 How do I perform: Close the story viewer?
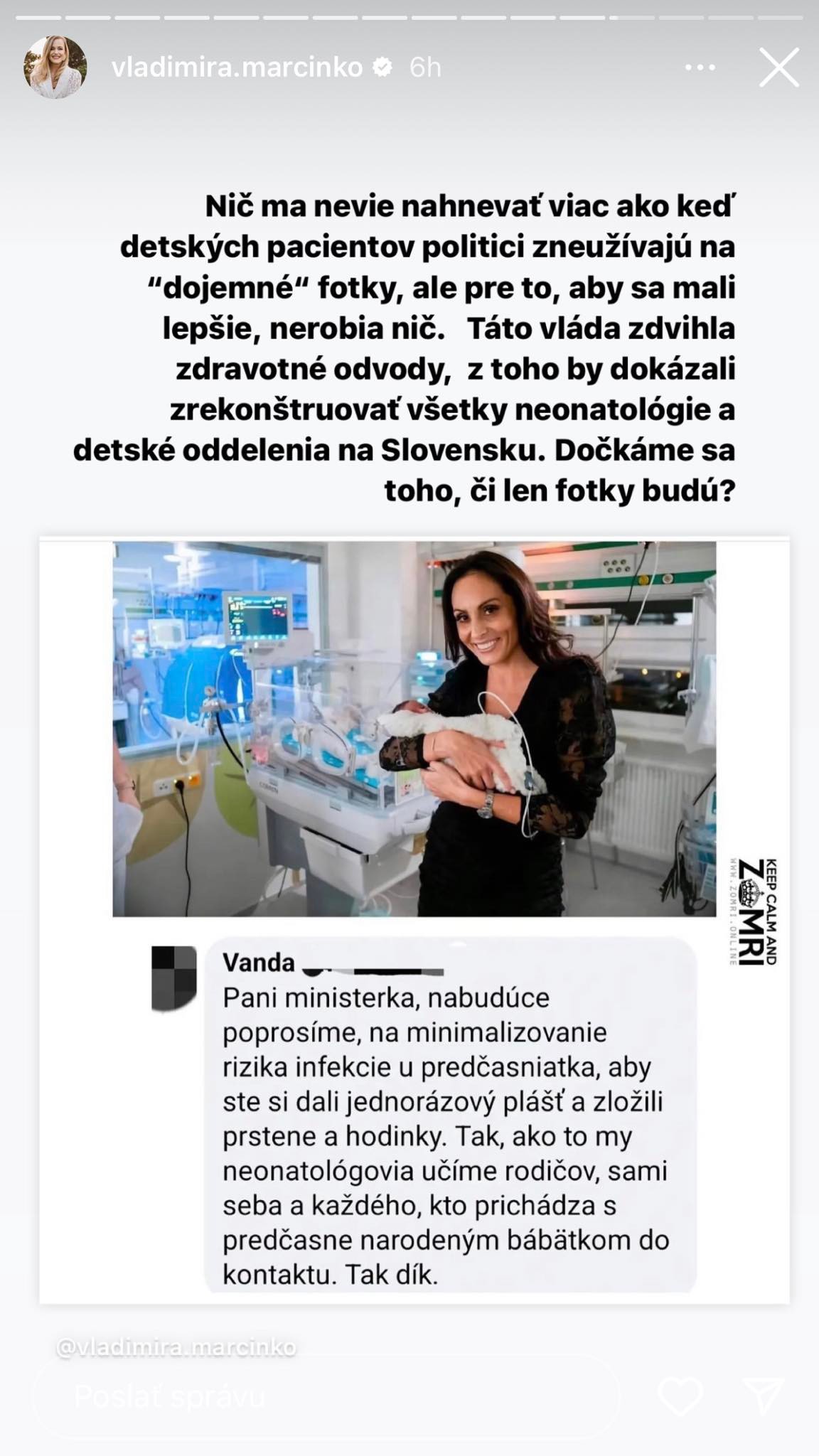coord(779,68)
